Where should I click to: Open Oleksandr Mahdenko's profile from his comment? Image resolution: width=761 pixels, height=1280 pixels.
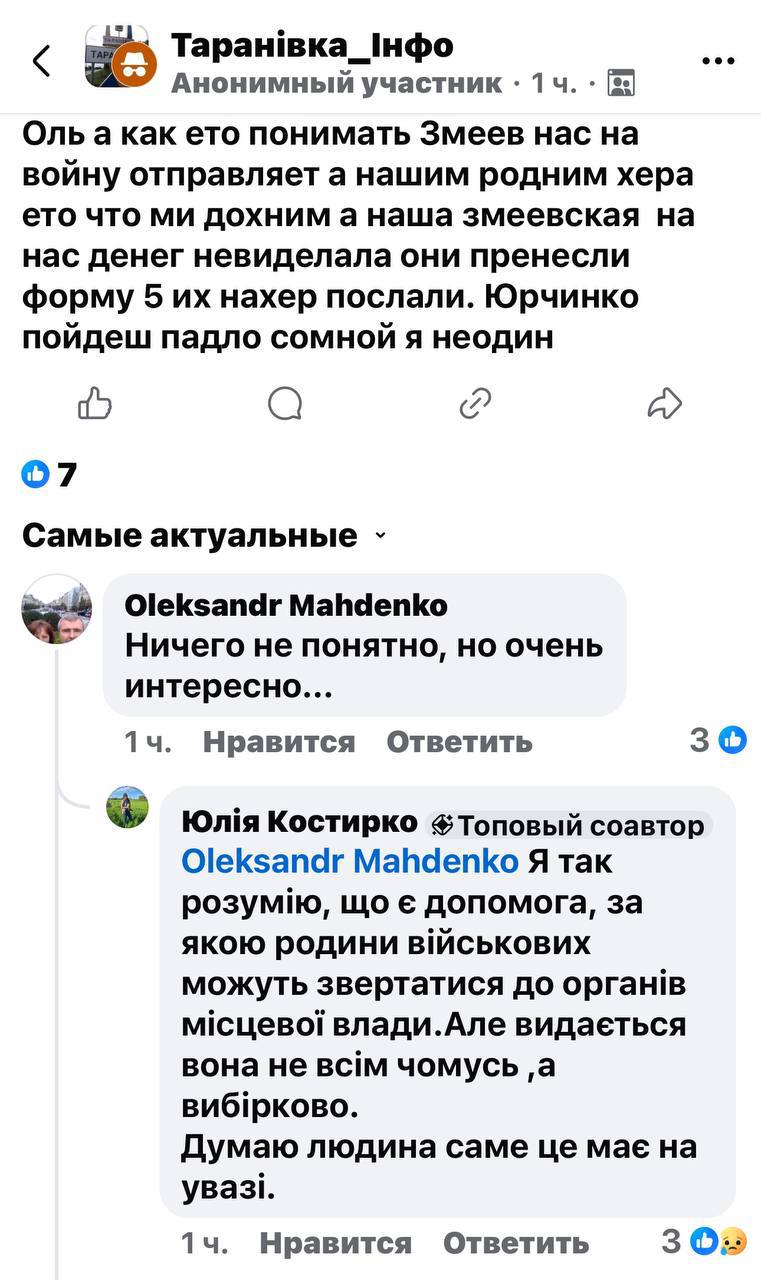tap(286, 605)
